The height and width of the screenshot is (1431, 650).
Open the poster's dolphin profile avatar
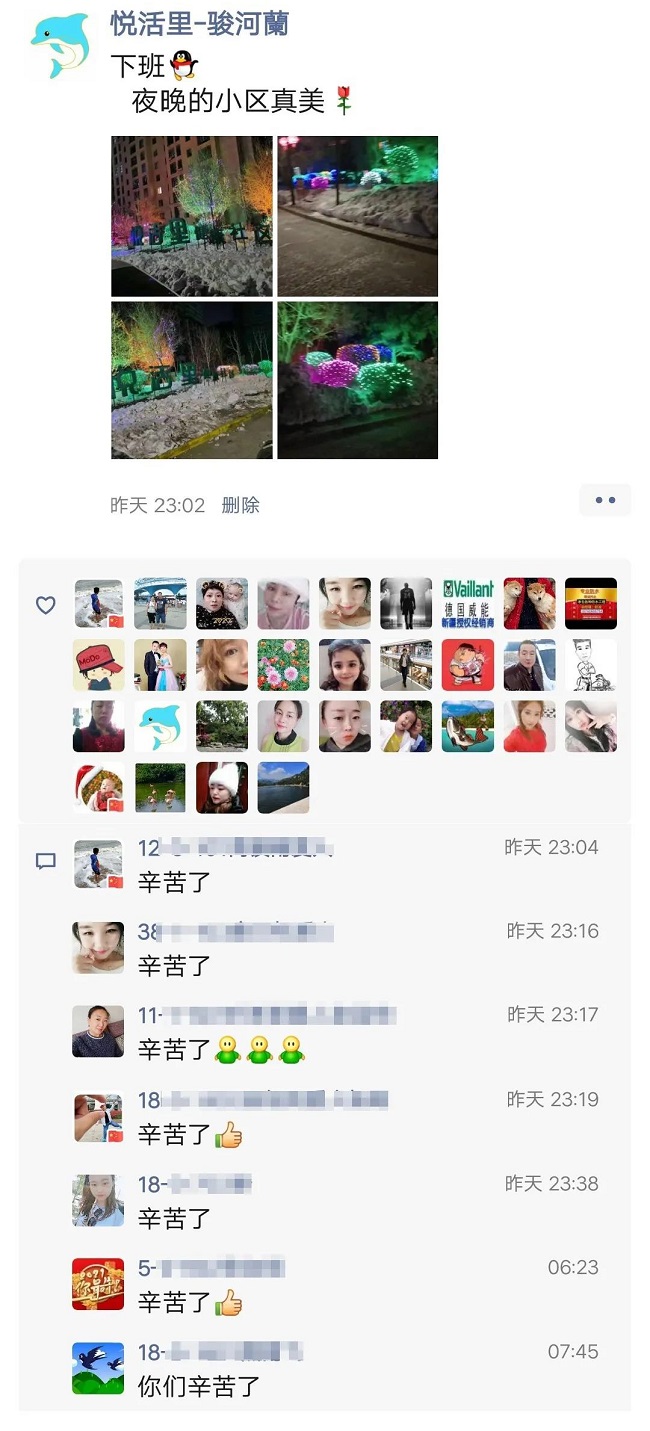tap(60, 47)
